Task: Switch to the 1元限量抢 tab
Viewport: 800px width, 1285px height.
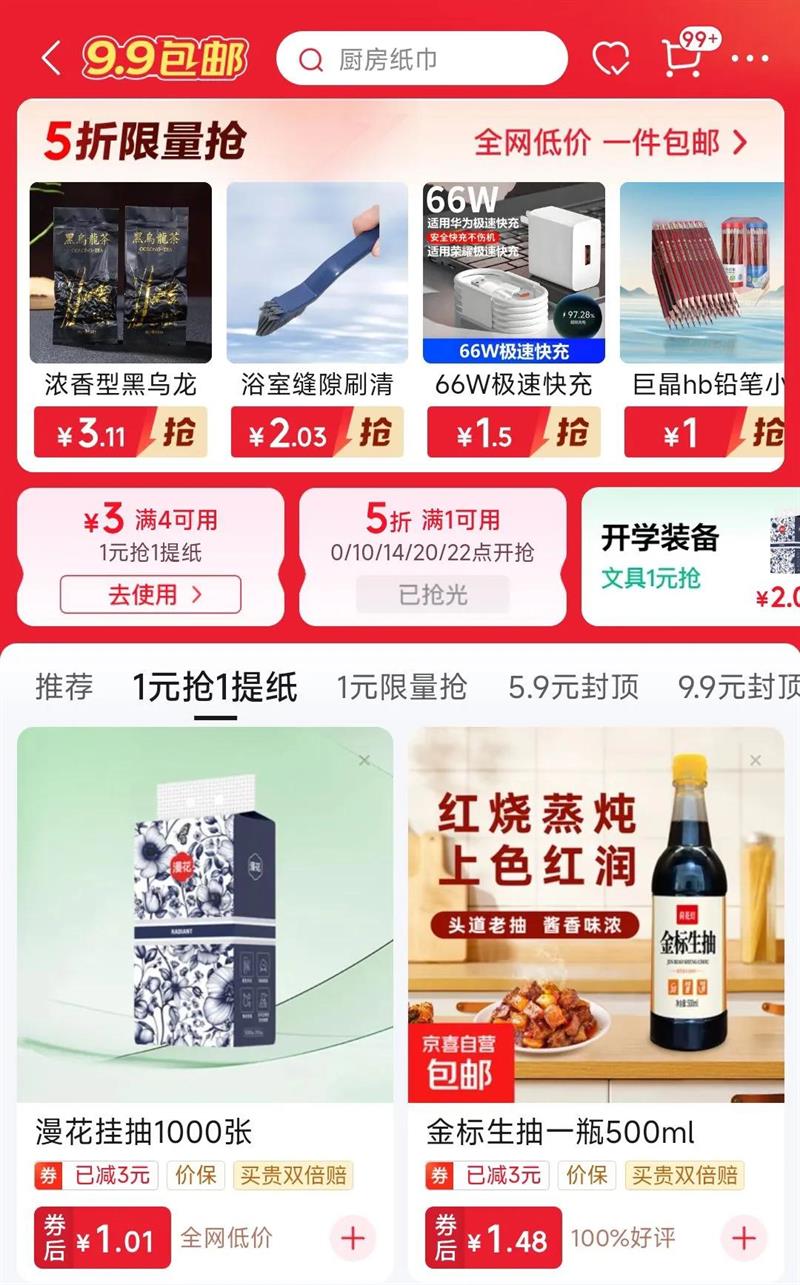Action: click(x=401, y=687)
